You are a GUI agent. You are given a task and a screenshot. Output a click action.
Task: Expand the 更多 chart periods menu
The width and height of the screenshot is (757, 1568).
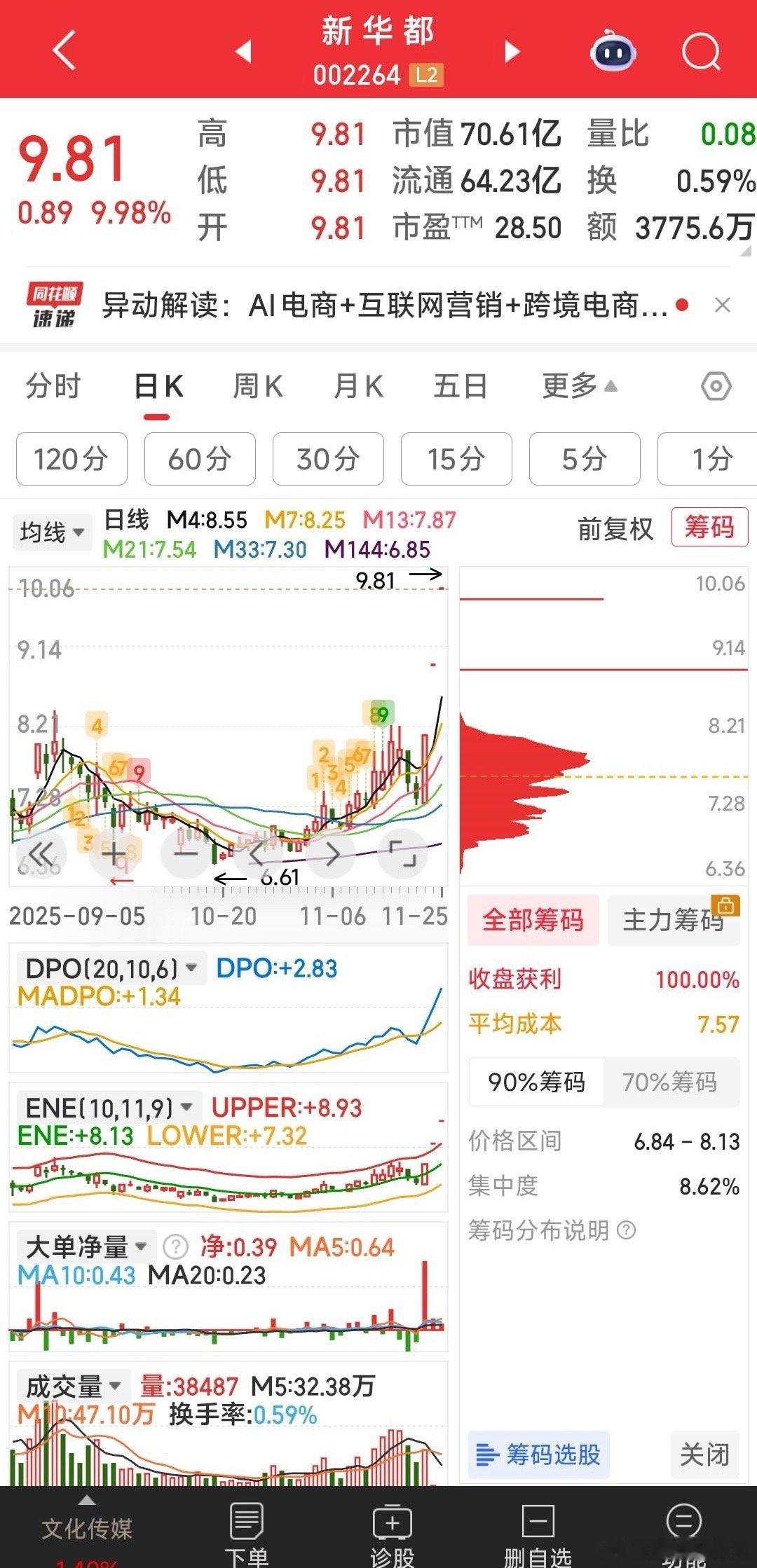point(579,387)
